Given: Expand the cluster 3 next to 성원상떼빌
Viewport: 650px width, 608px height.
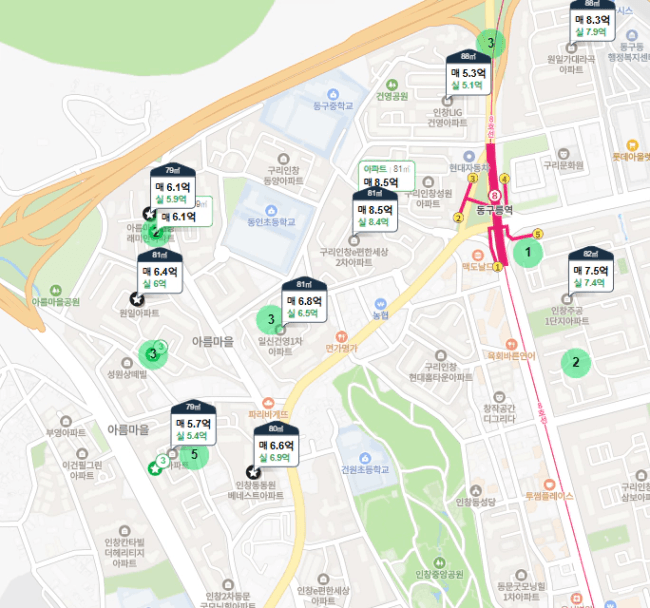Looking at the screenshot, I should pyautogui.click(x=153, y=354).
